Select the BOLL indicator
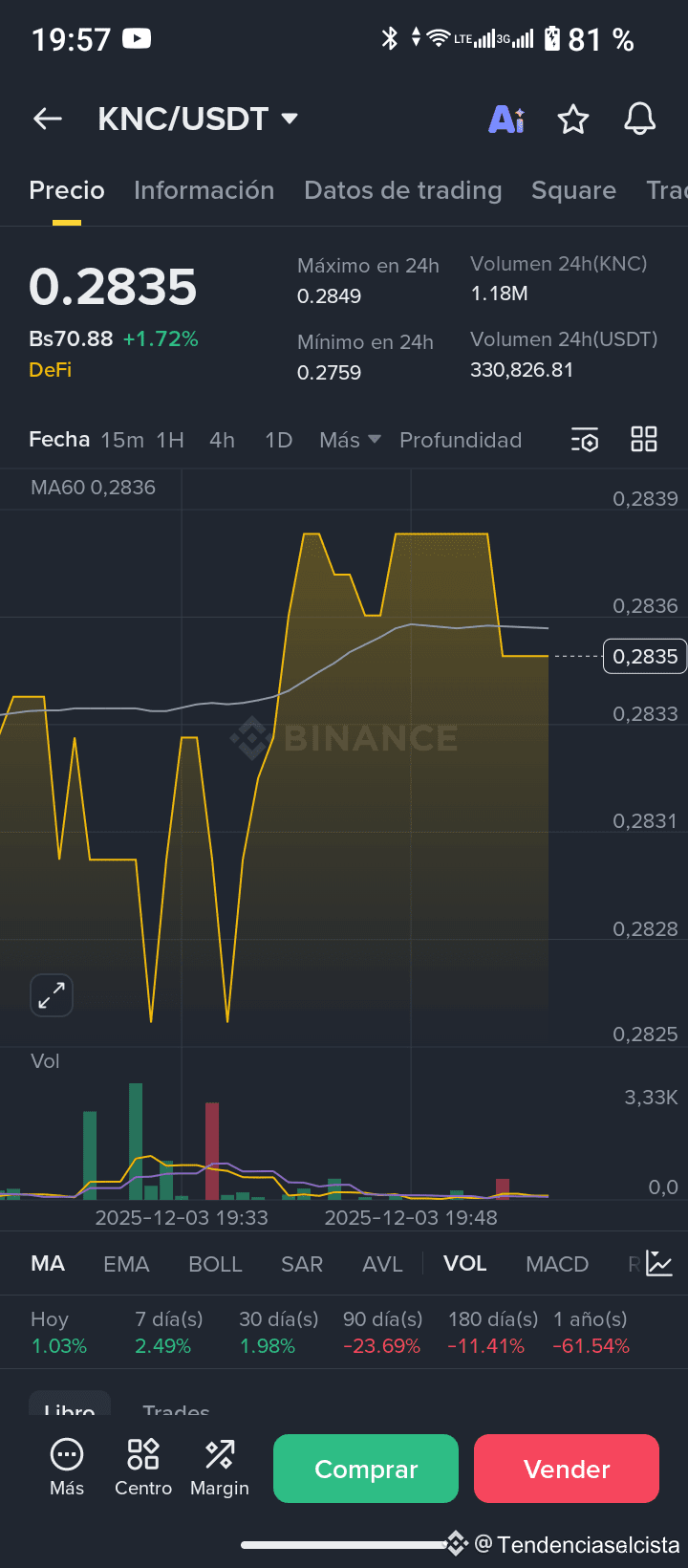The height and width of the screenshot is (1568, 688). 215,1264
